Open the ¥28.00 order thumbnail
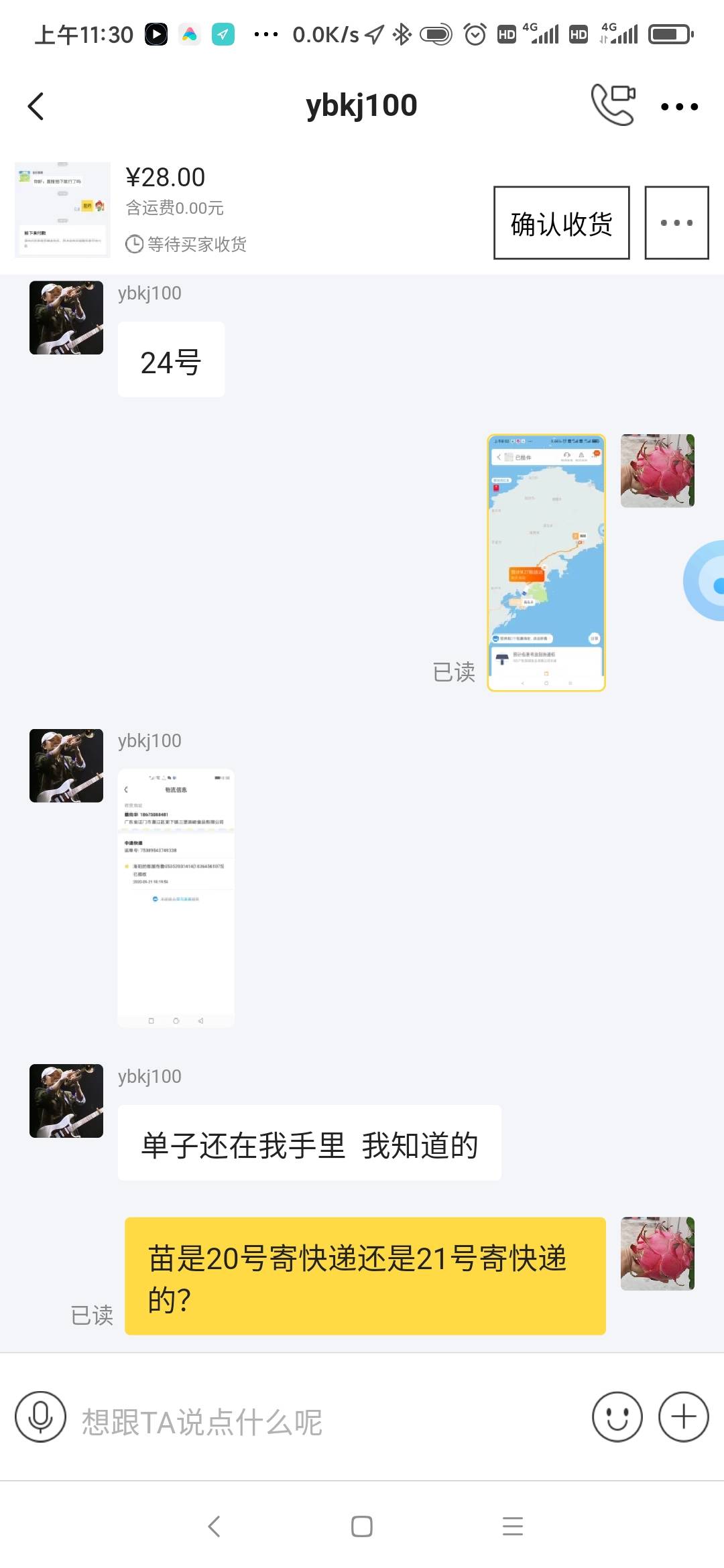Viewport: 724px width, 1568px height. click(63, 210)
